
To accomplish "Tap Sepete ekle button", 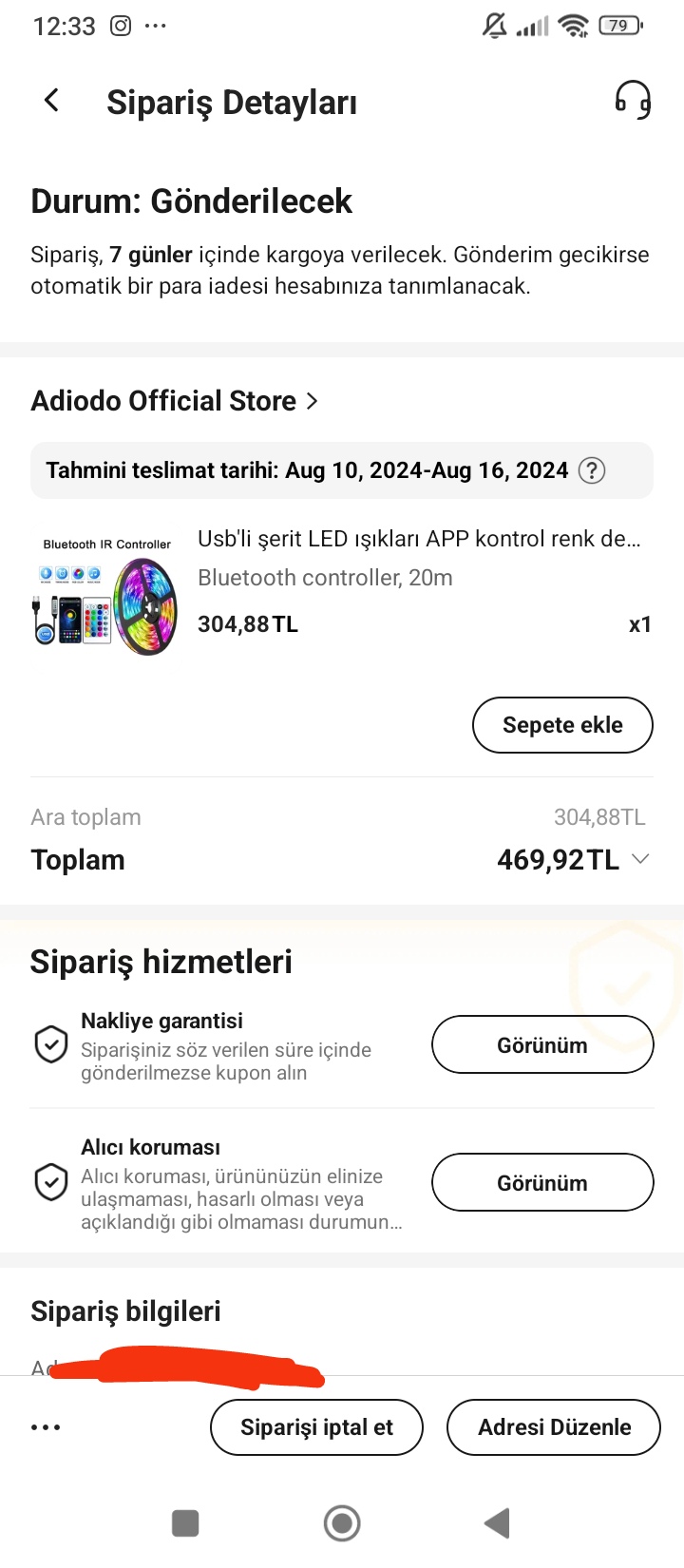I will [562, 725].
